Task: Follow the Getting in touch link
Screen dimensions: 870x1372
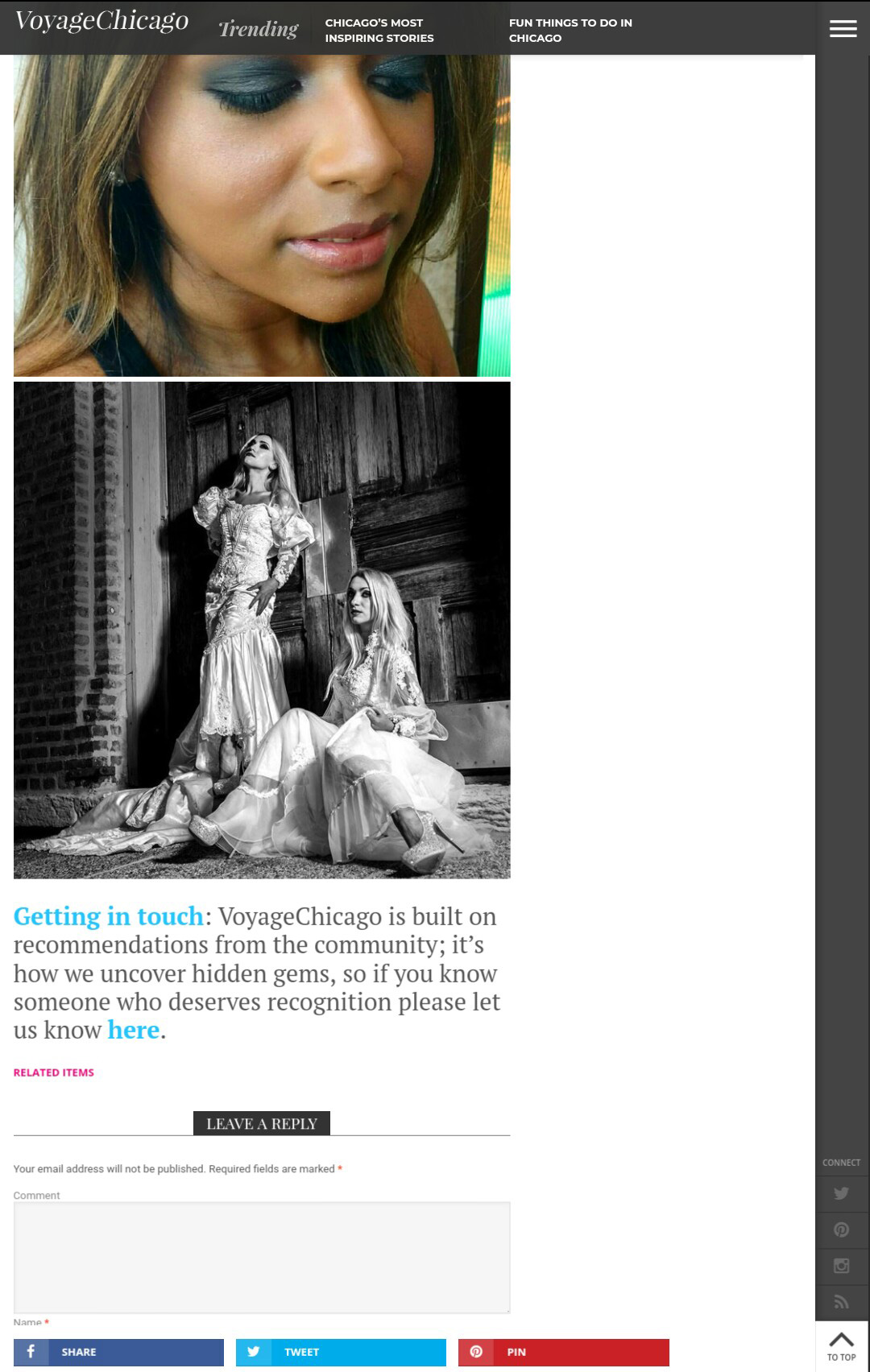Action: tap(109, 916)
